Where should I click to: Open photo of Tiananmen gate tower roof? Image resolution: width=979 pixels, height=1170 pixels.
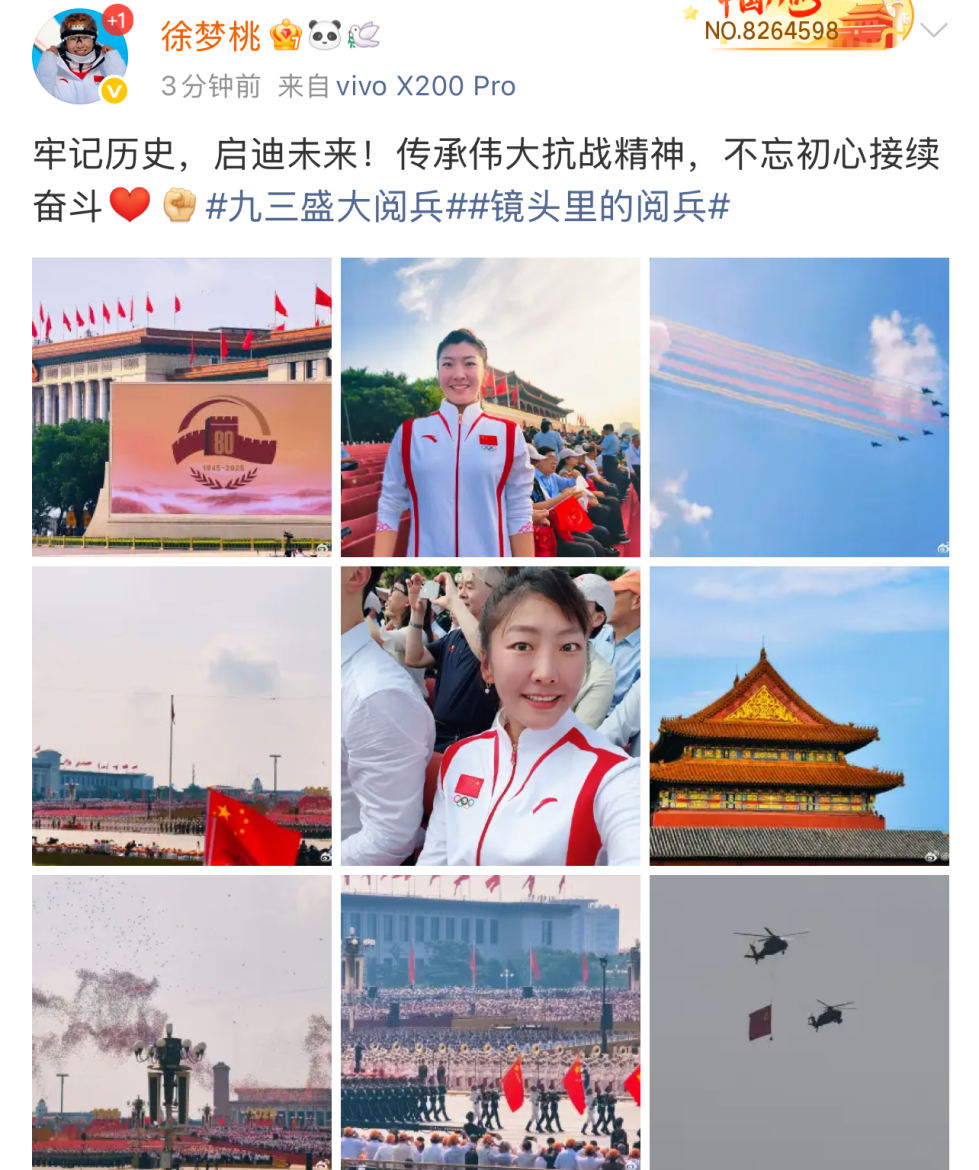click(x=799, y=716)
